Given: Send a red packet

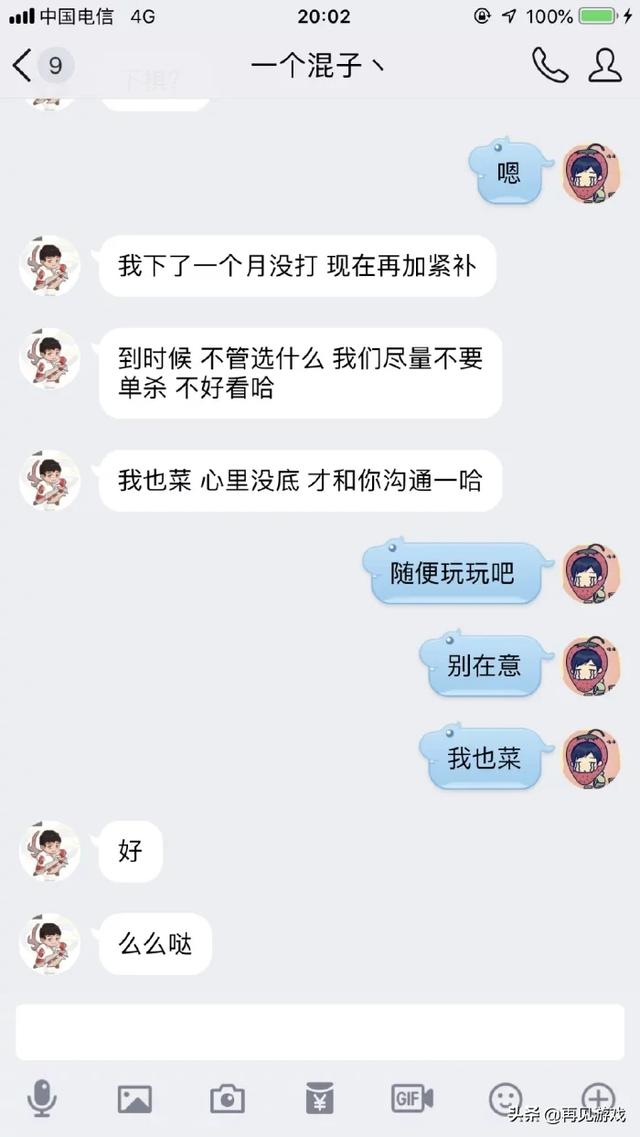Looking at the screenshot, I should 319,1099.
